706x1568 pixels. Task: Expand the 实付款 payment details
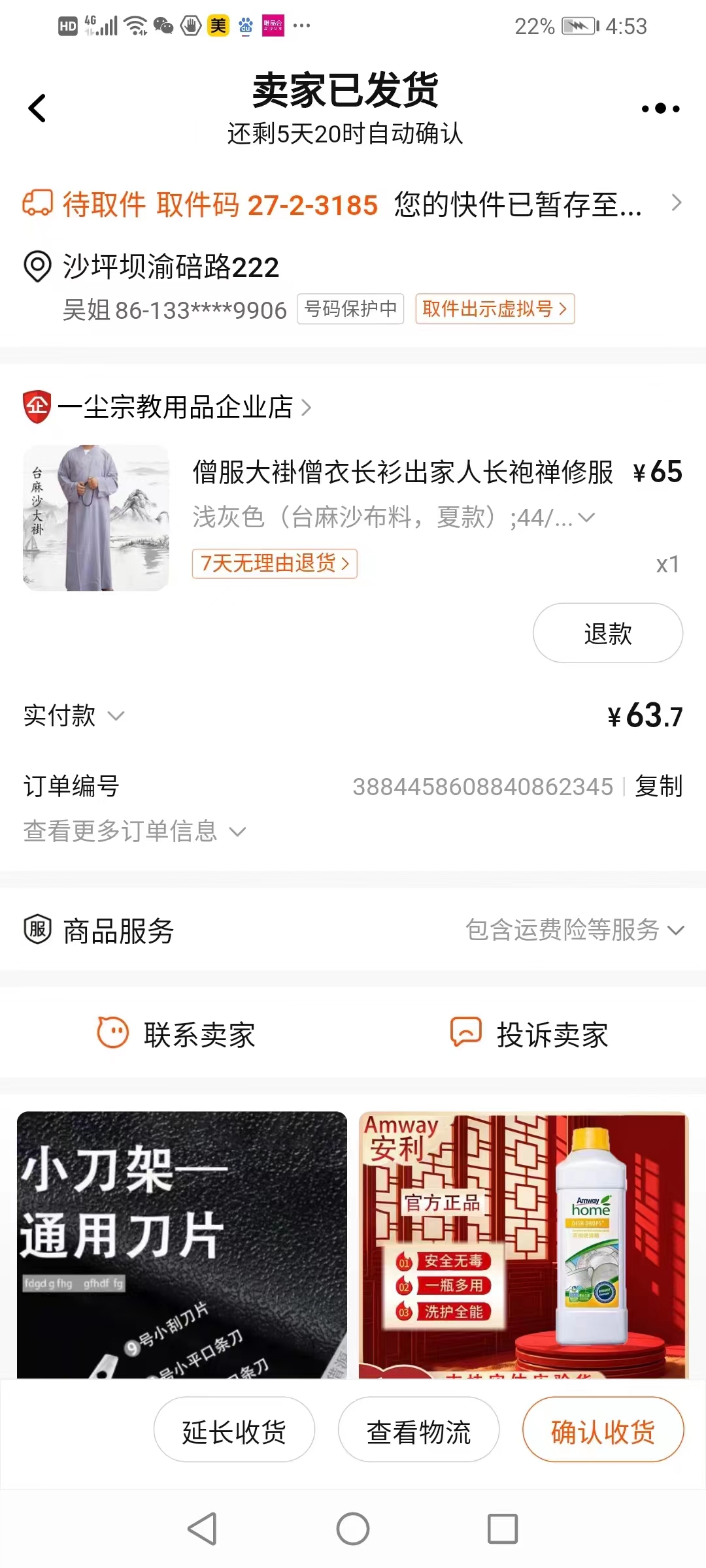(73, 715)
